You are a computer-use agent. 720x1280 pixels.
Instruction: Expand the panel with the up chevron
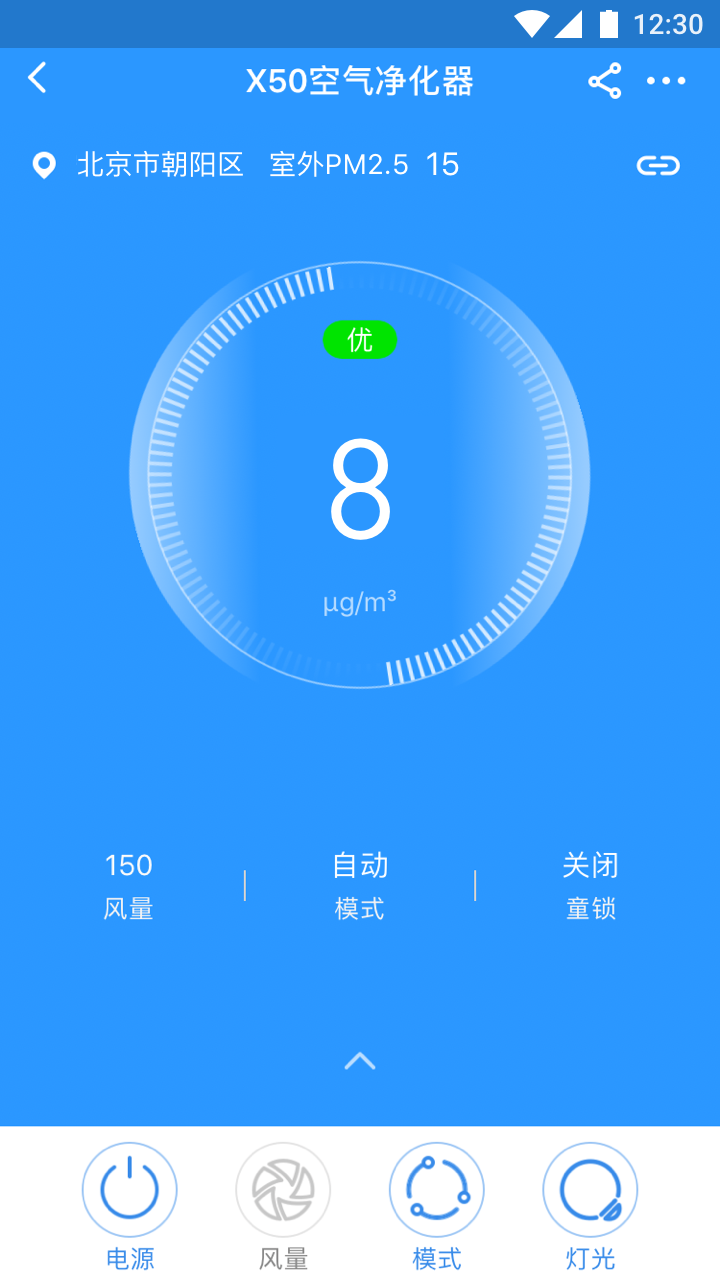tap(360, 1062)
